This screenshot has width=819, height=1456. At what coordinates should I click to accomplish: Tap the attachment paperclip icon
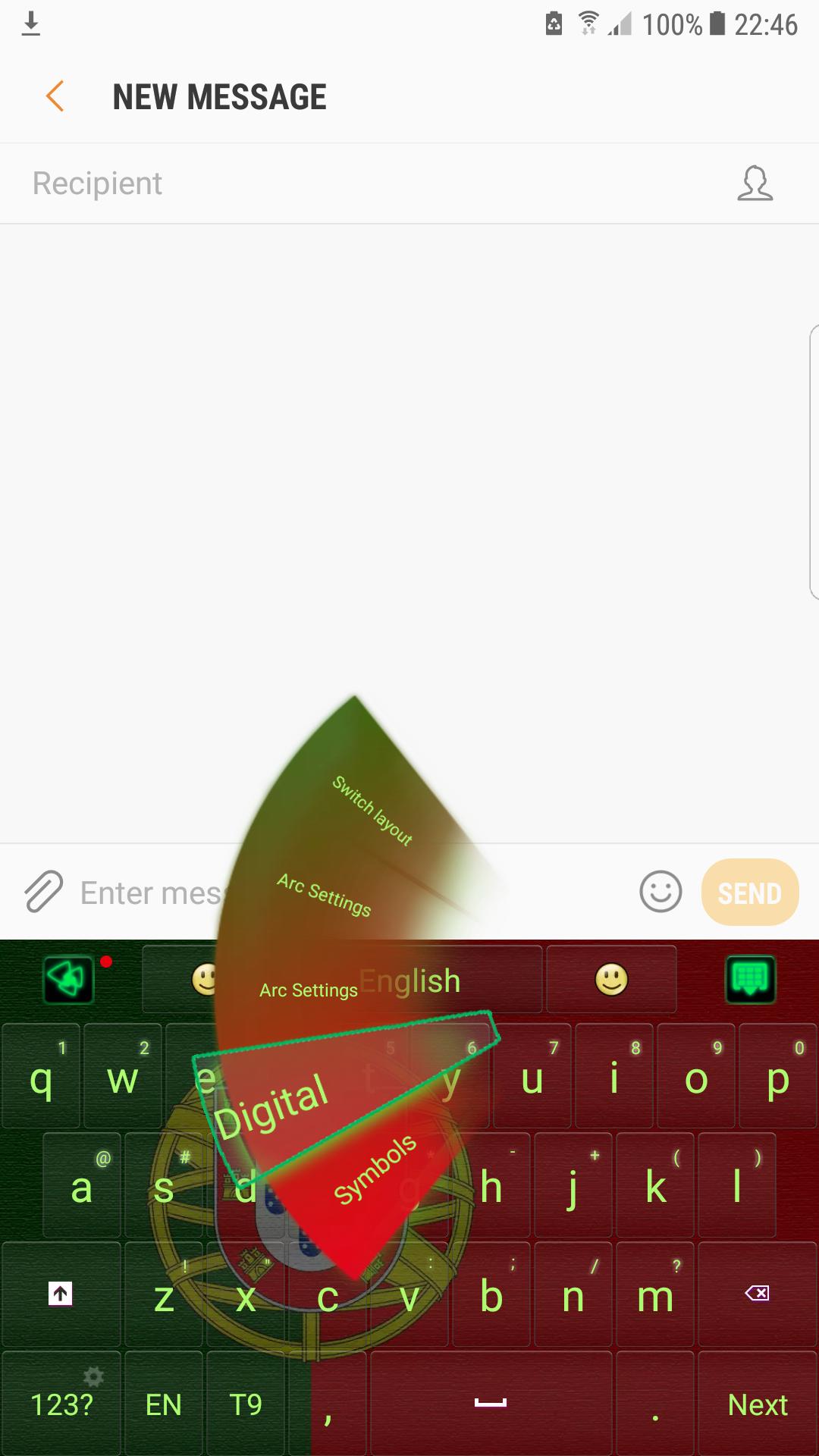click(43, 892)
